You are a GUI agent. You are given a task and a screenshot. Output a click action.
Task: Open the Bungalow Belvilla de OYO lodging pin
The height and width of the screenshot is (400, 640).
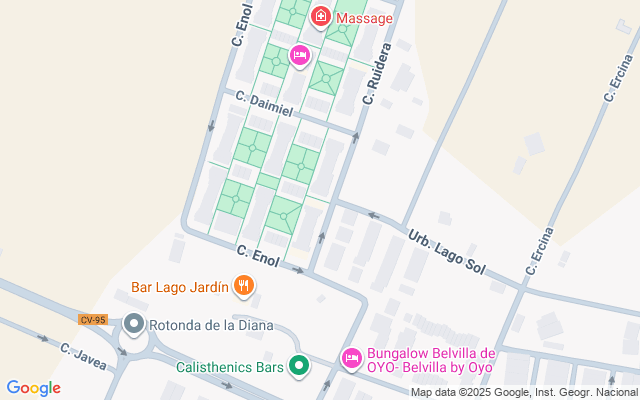pyautogui.click(x=351, y=357)
